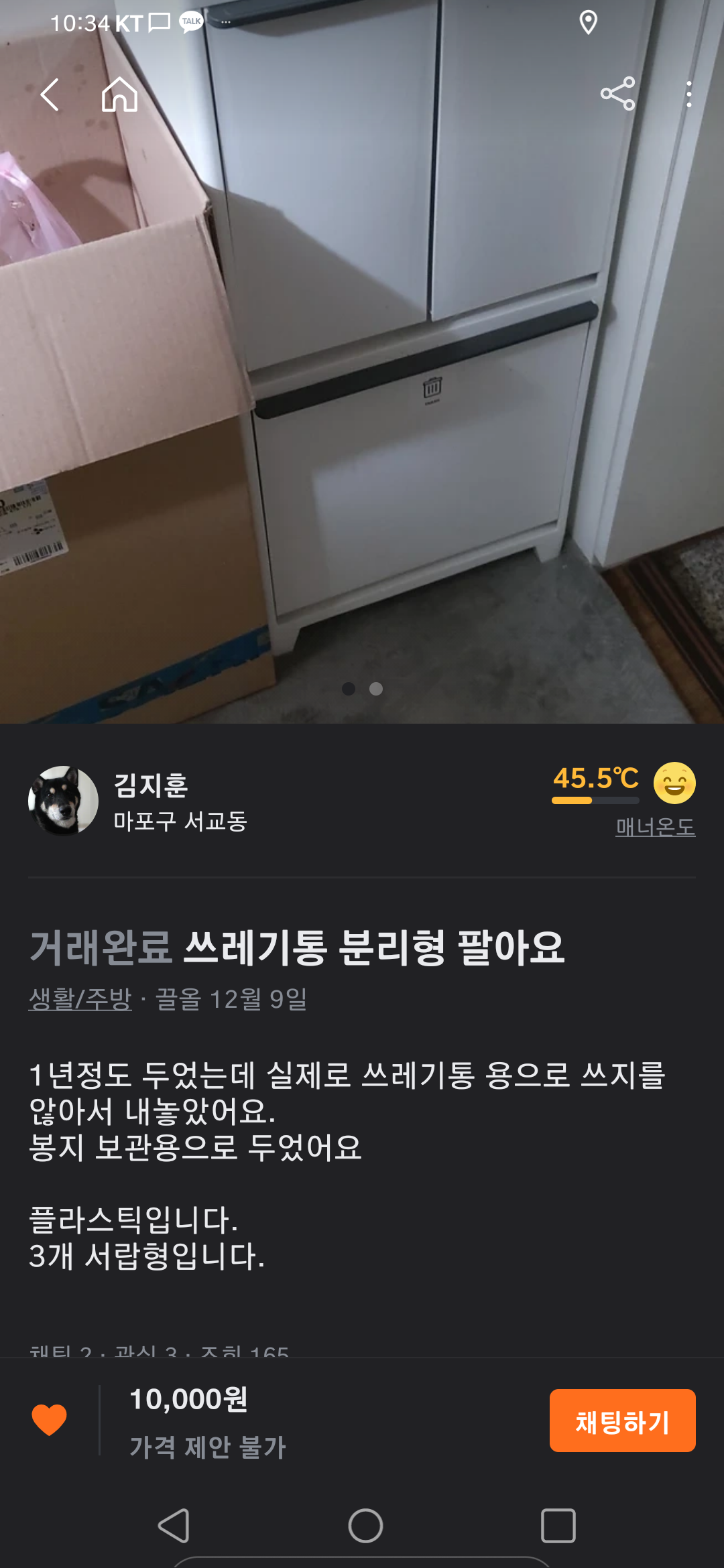This screenshot has height=1568, width=724.
Task: Go back using the top-left arrow
Action: pyautogui.click(x=50, y=94)
